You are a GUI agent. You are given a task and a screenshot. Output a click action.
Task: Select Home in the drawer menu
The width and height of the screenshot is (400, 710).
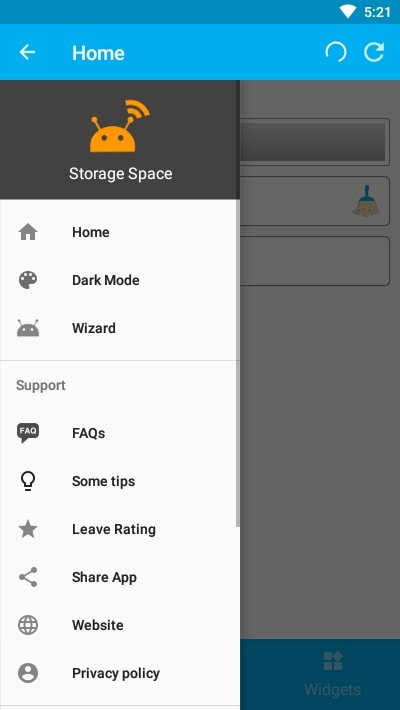[x=120, y=232]
